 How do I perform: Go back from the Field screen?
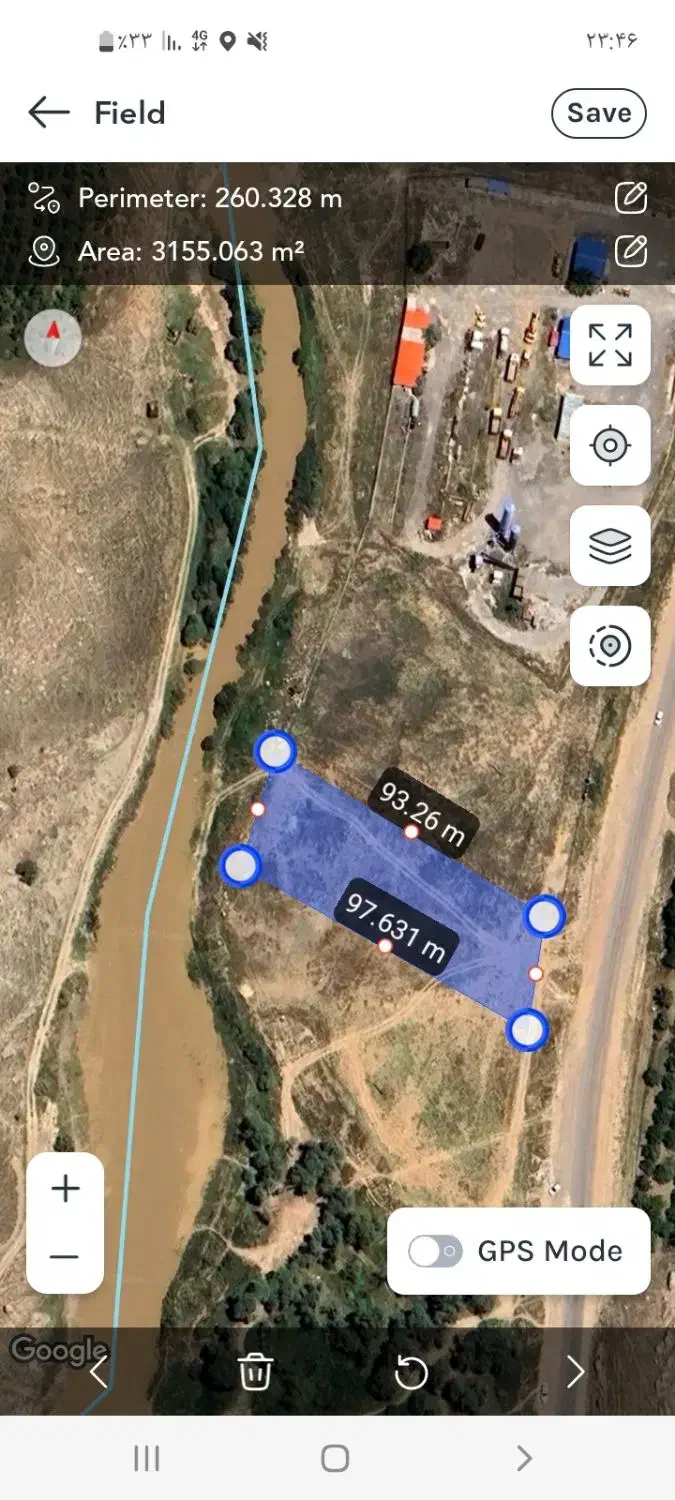pos(48,113)
